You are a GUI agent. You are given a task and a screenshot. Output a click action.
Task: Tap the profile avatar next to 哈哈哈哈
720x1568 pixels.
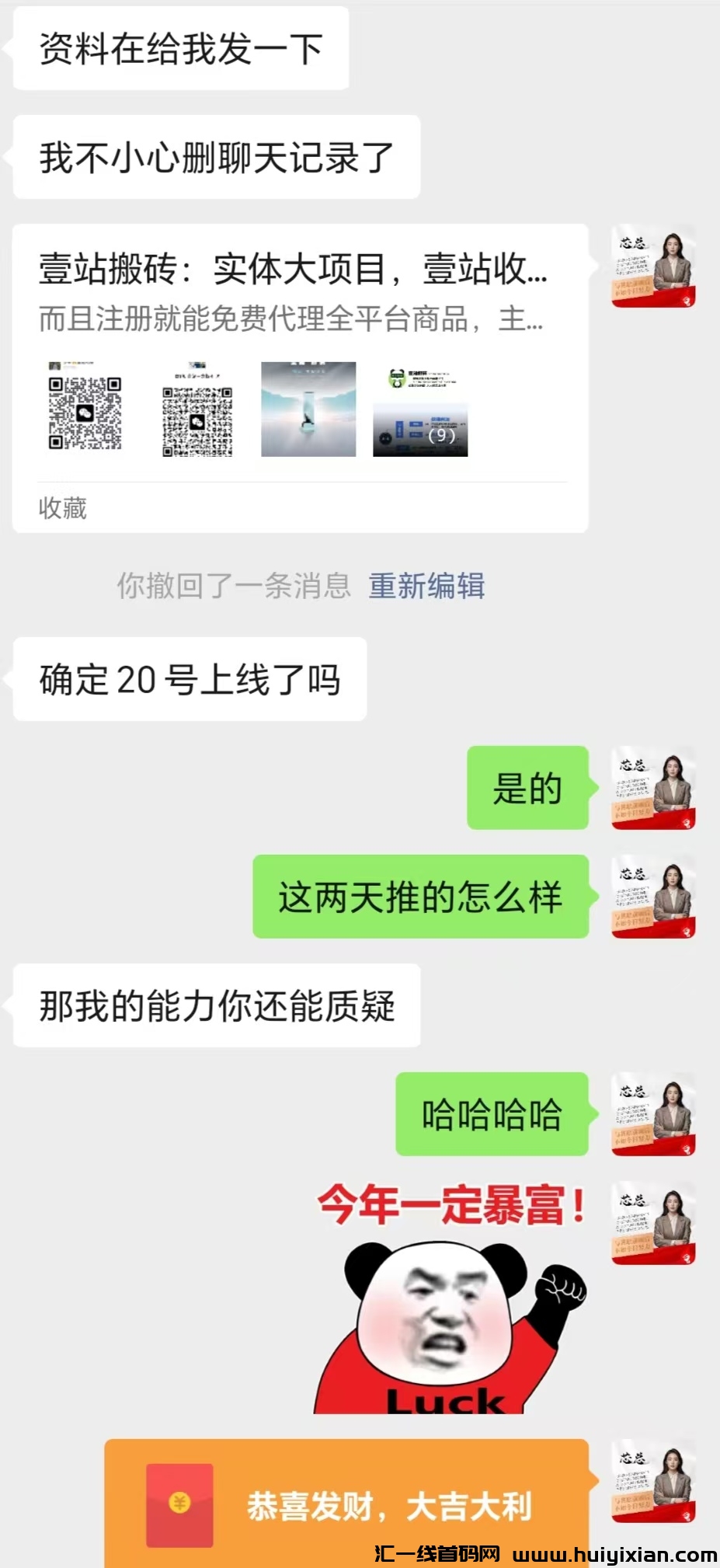(653, 1114)
